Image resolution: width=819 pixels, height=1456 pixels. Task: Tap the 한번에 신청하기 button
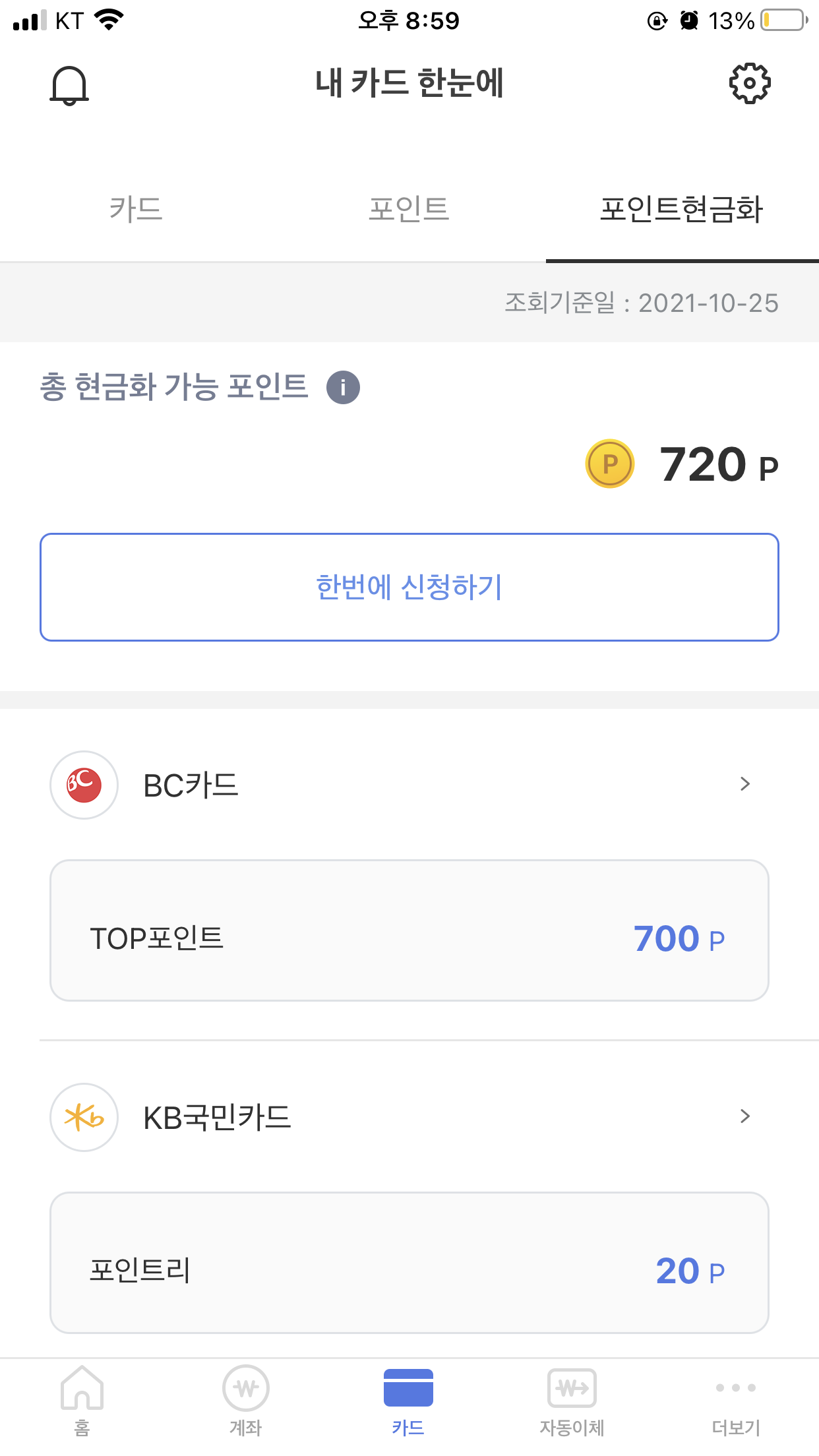(x=409, y=587)
